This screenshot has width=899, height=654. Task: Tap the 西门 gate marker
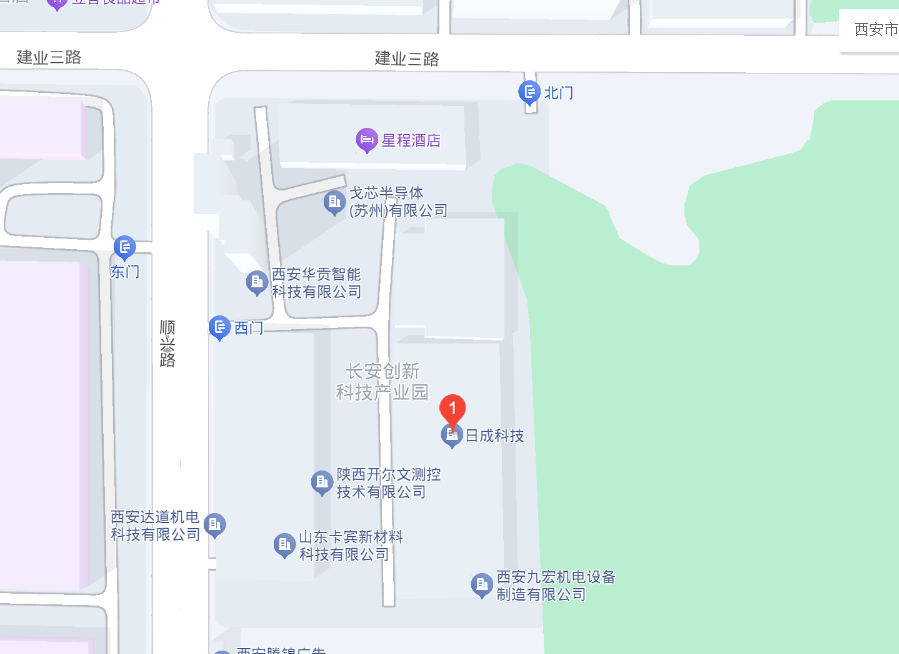220,327
